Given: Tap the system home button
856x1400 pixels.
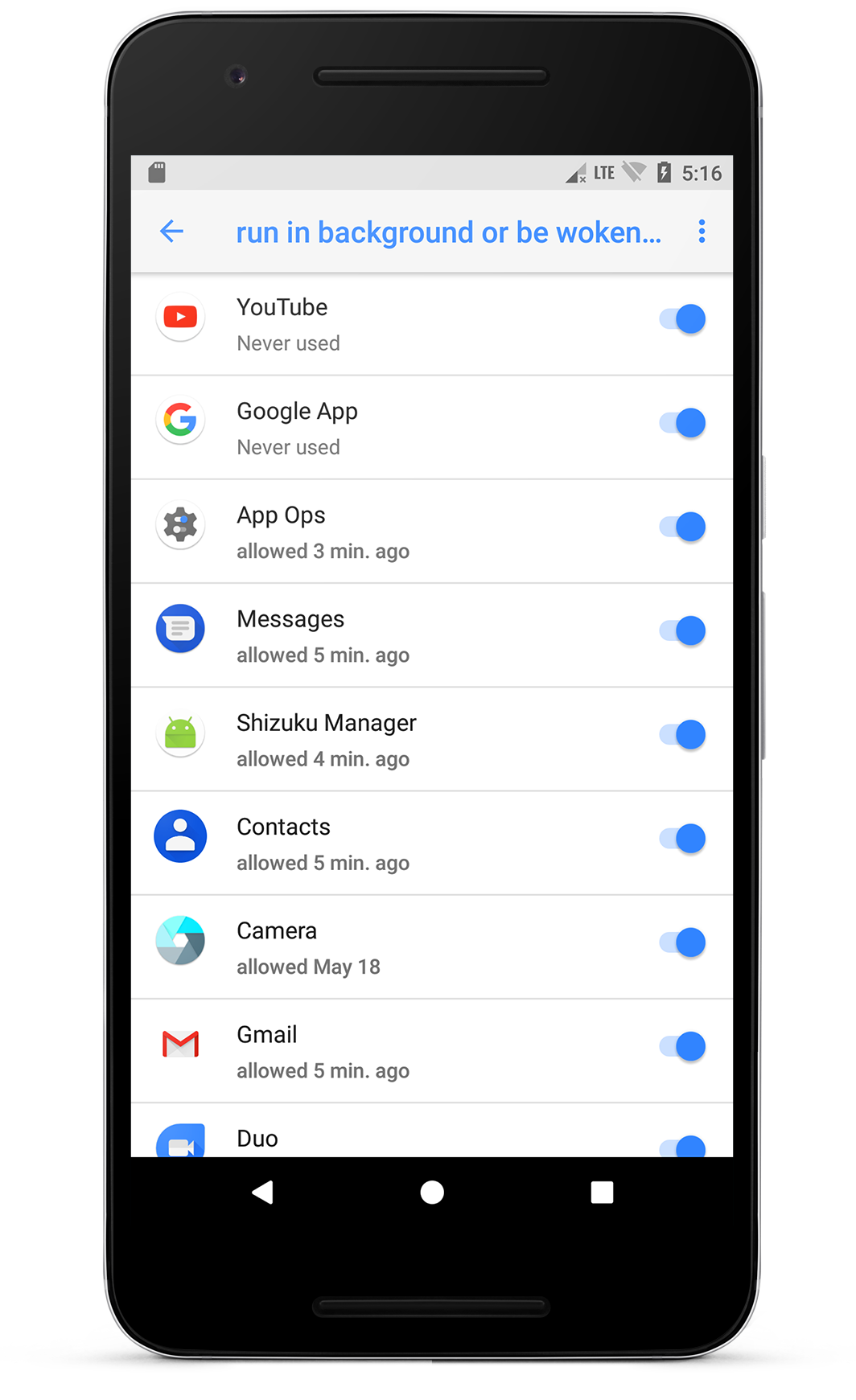Looking at the screenshot, I should pyautogui.click(x=432, y=1192).
